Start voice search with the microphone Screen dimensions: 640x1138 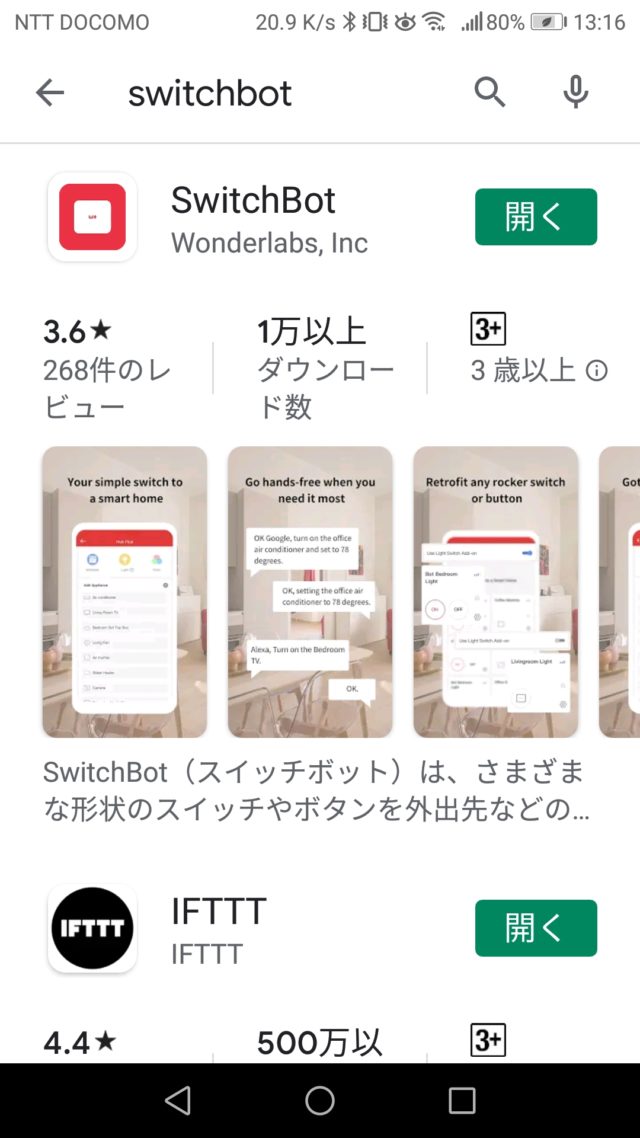click(x=576, y=93)
